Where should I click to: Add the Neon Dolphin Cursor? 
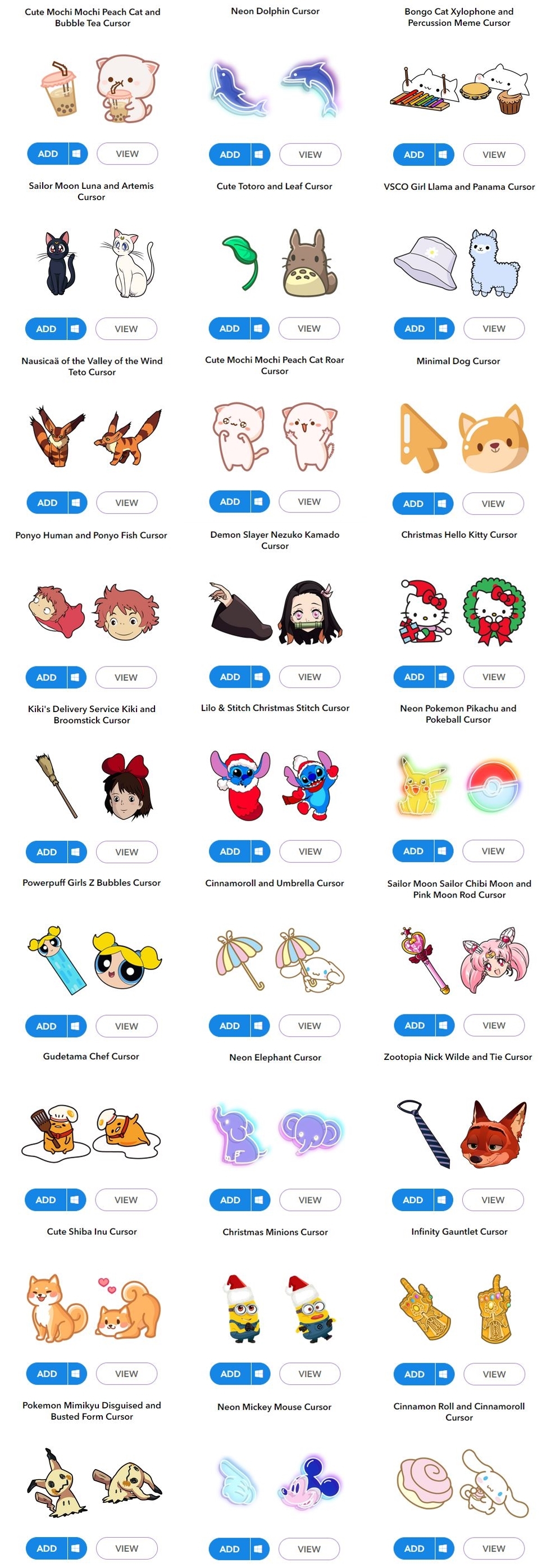tap(229, 155)
